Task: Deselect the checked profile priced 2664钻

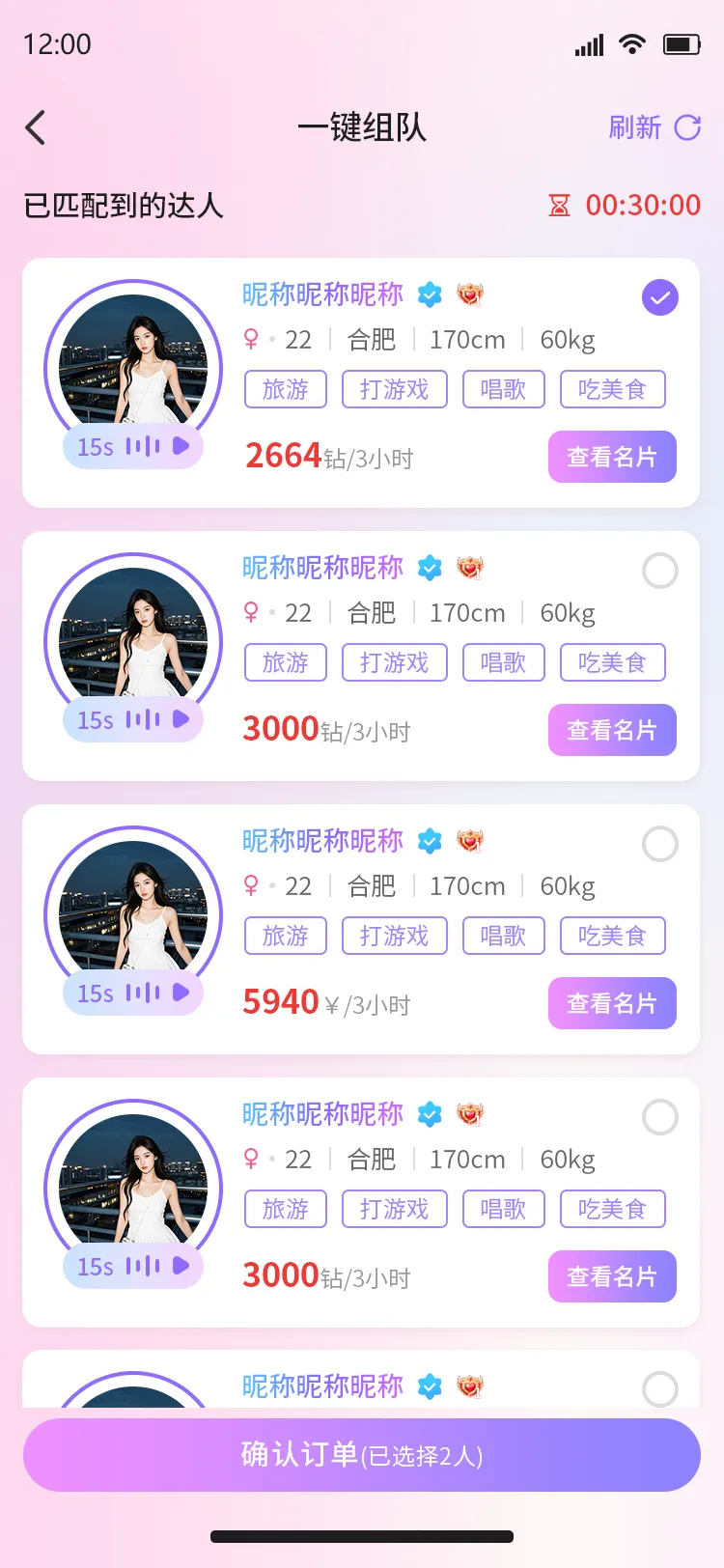Action: click(660, 297)
